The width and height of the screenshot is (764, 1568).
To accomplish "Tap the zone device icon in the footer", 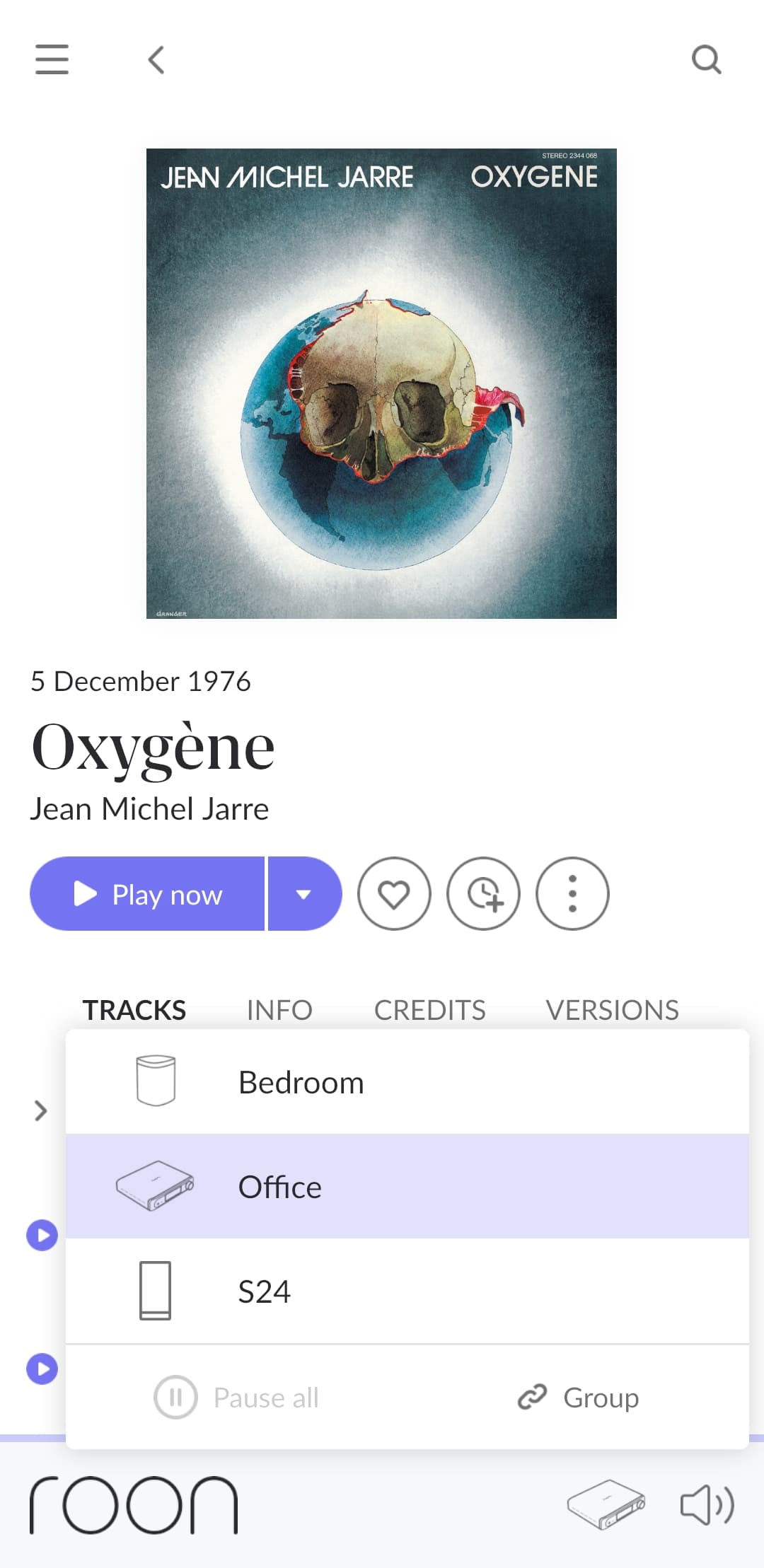I will pyautogui.click(x=606, y=1504).
